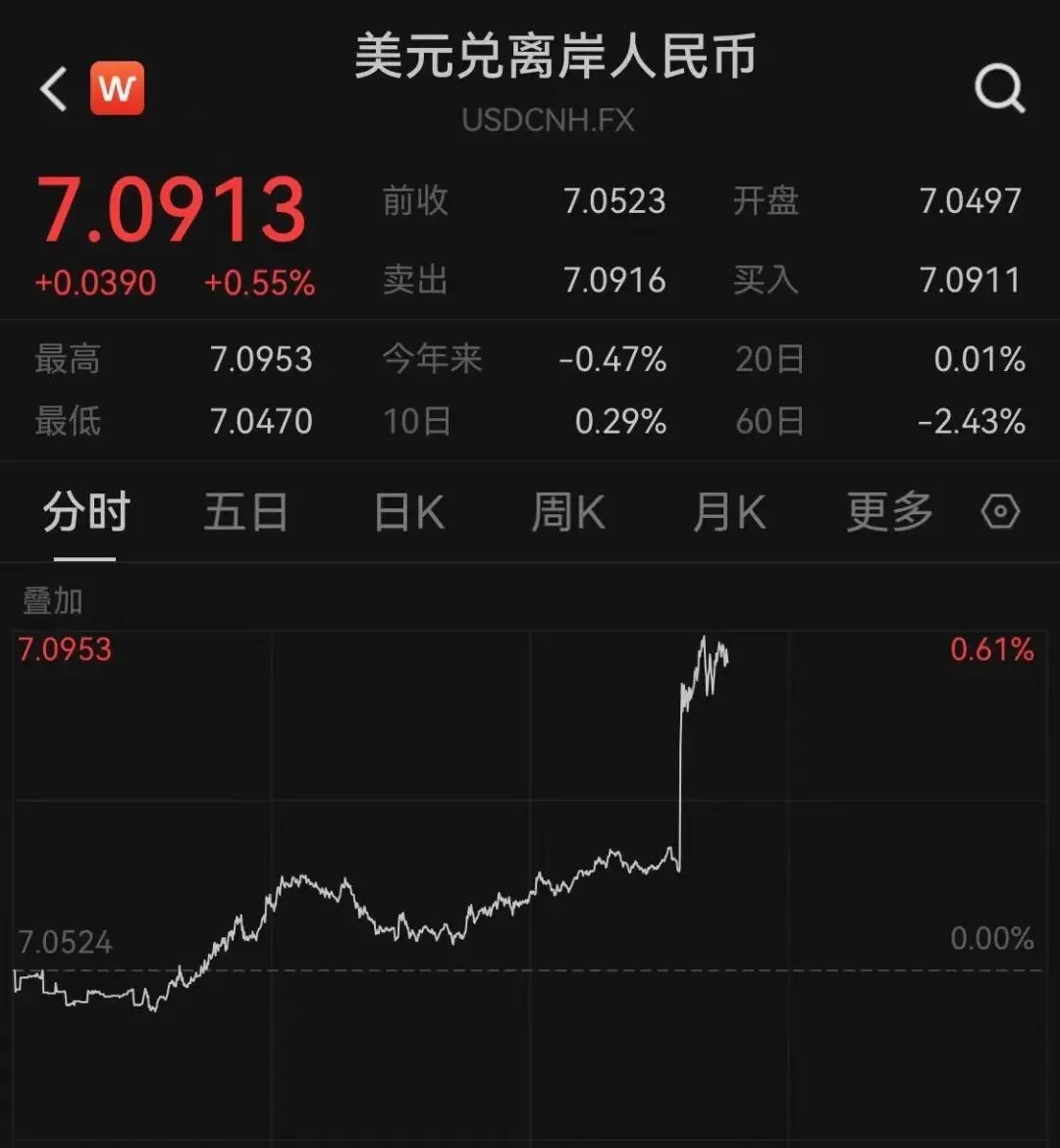Tap the 买入 buy quote 7.0911
Image resolution: width=1060 pixels, height=1148 pixels.
[x=972, y=281]
